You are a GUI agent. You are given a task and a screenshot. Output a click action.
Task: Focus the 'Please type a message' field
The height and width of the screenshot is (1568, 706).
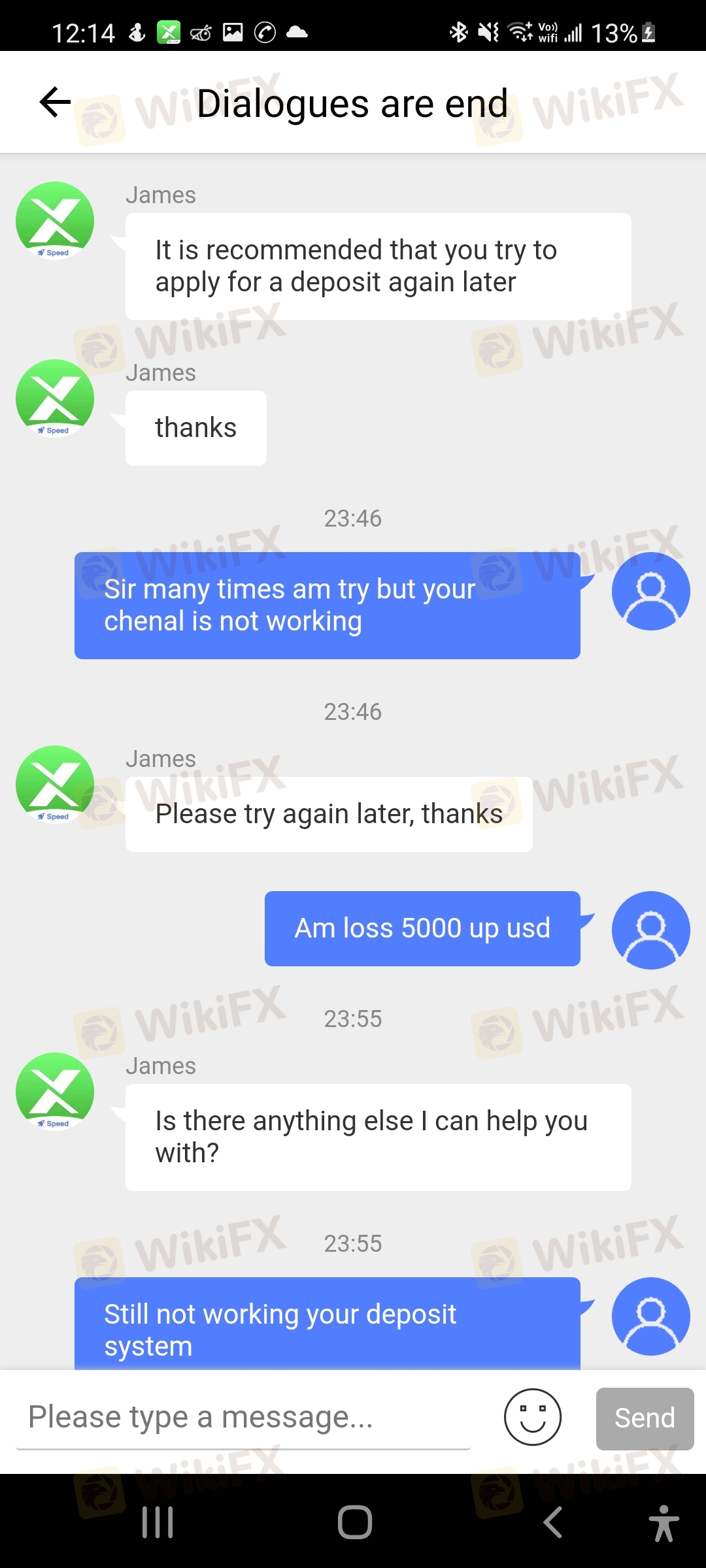243,1417
